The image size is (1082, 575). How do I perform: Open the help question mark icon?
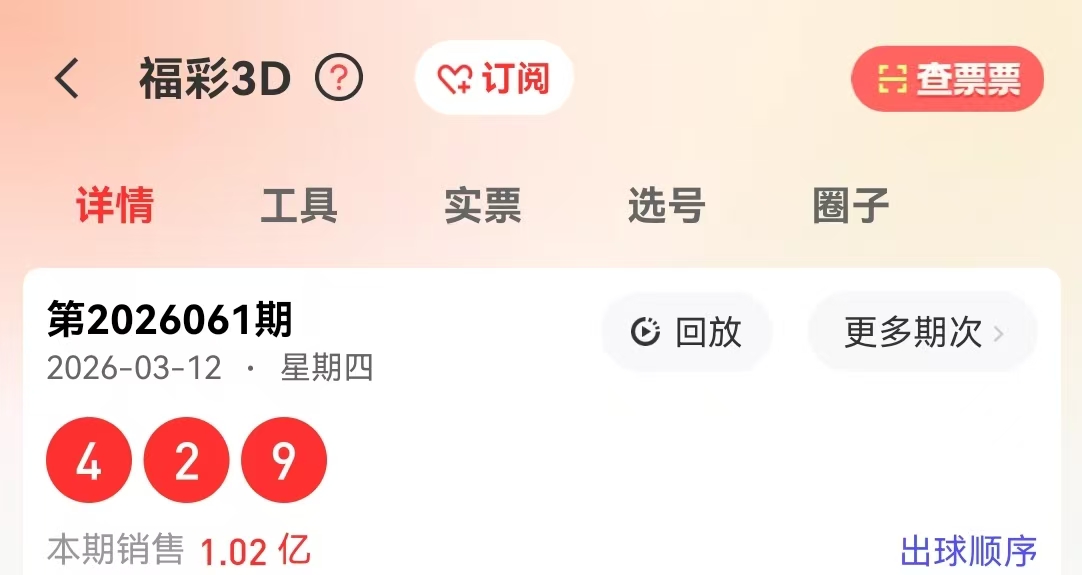339,78
